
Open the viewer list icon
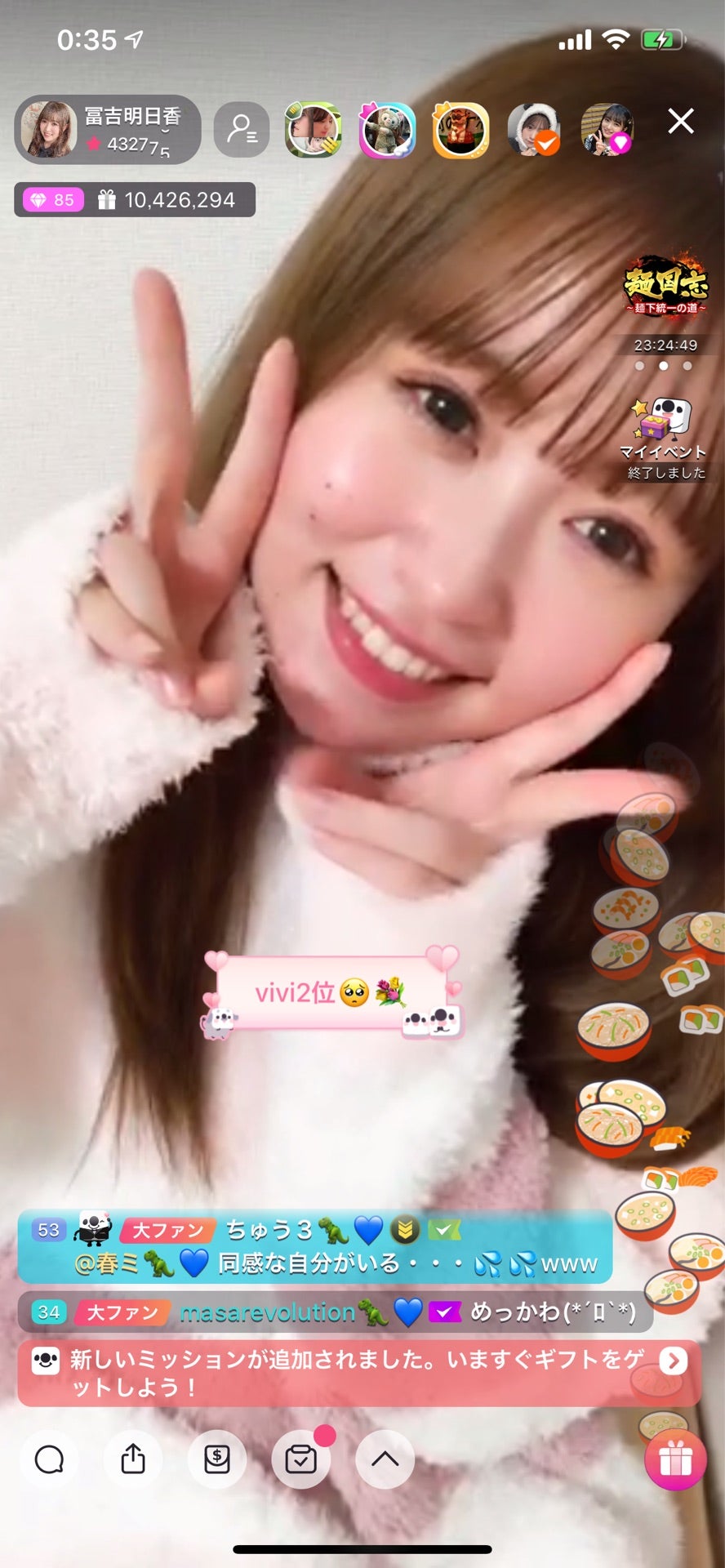242,129
